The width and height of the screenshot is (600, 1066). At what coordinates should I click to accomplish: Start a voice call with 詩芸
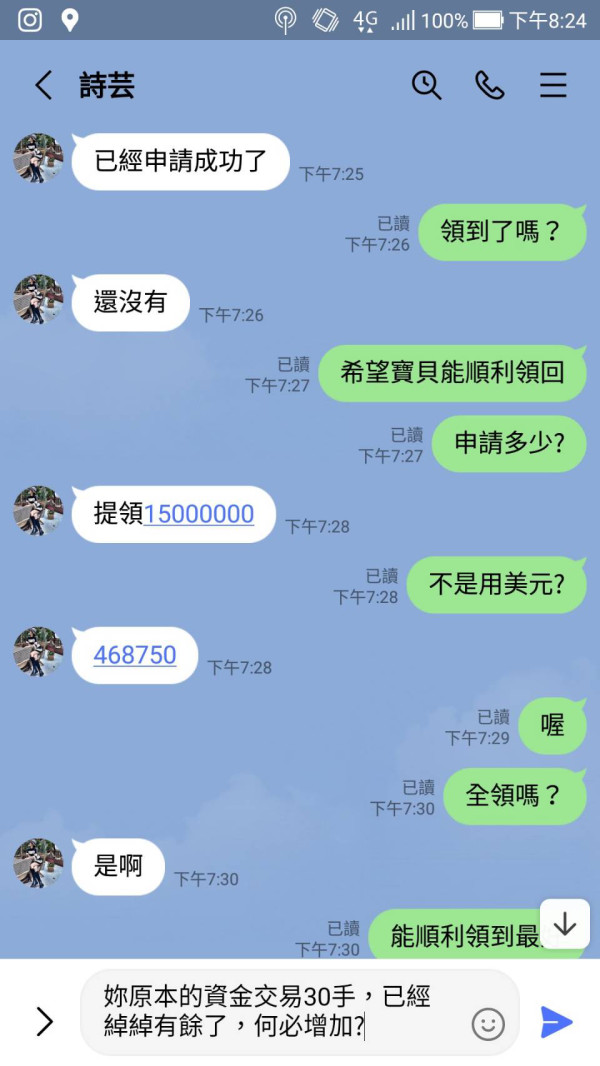489,86
